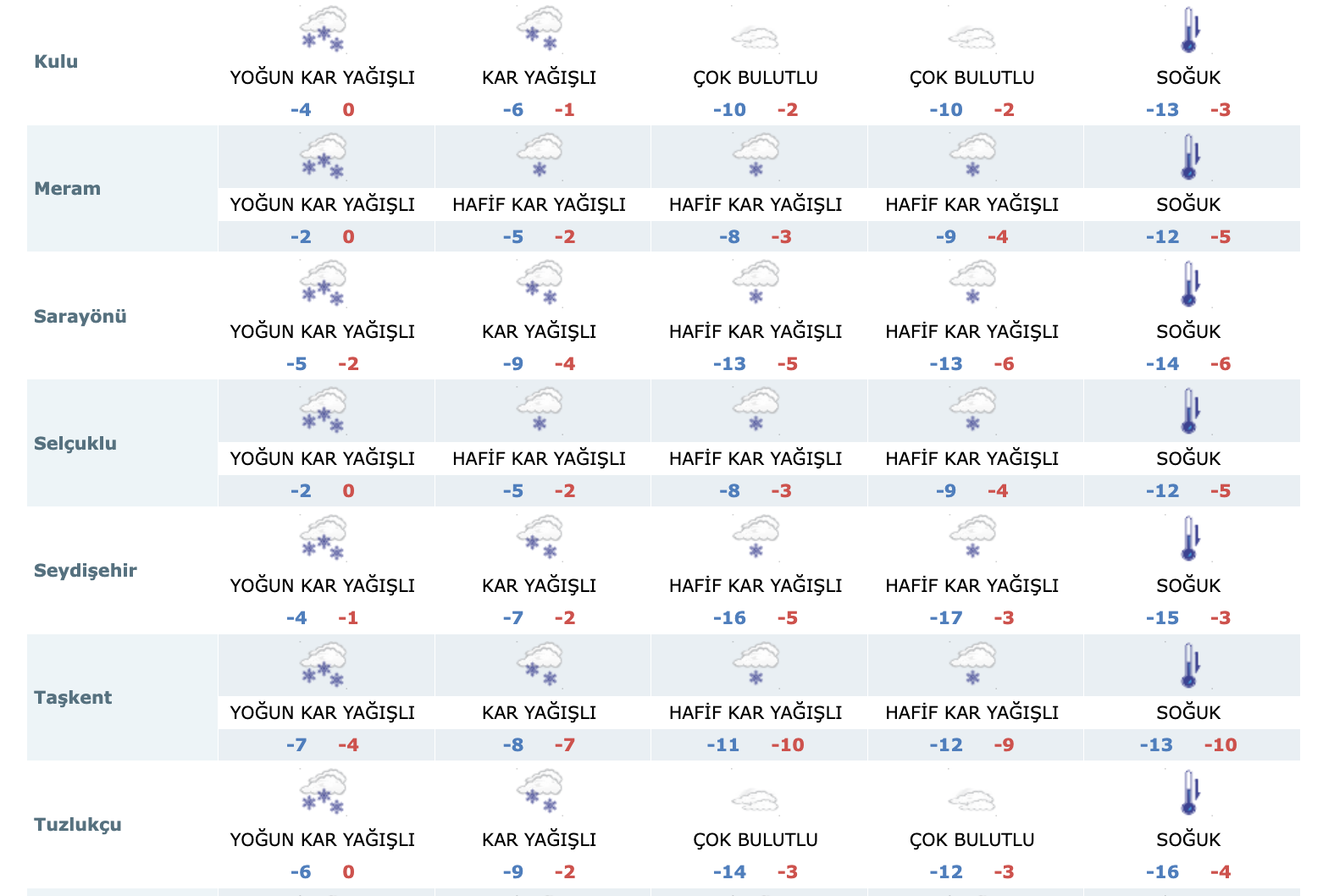This screenshot has height=896, width=1323.
Task: Tap the Taşkent district name
Action: pos(73,698)
